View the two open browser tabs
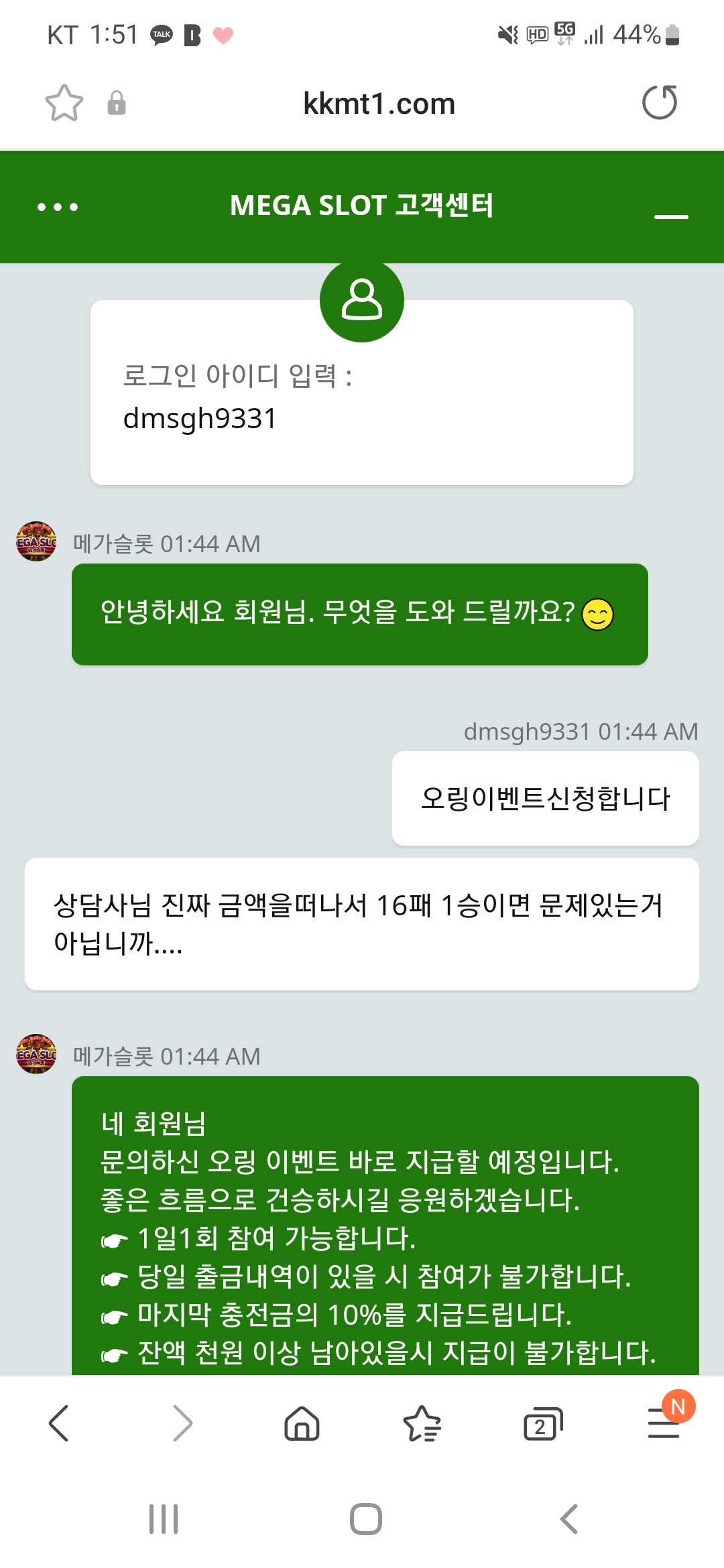The width and height of the screenshot is (724, 1568). pos(542,1423)
